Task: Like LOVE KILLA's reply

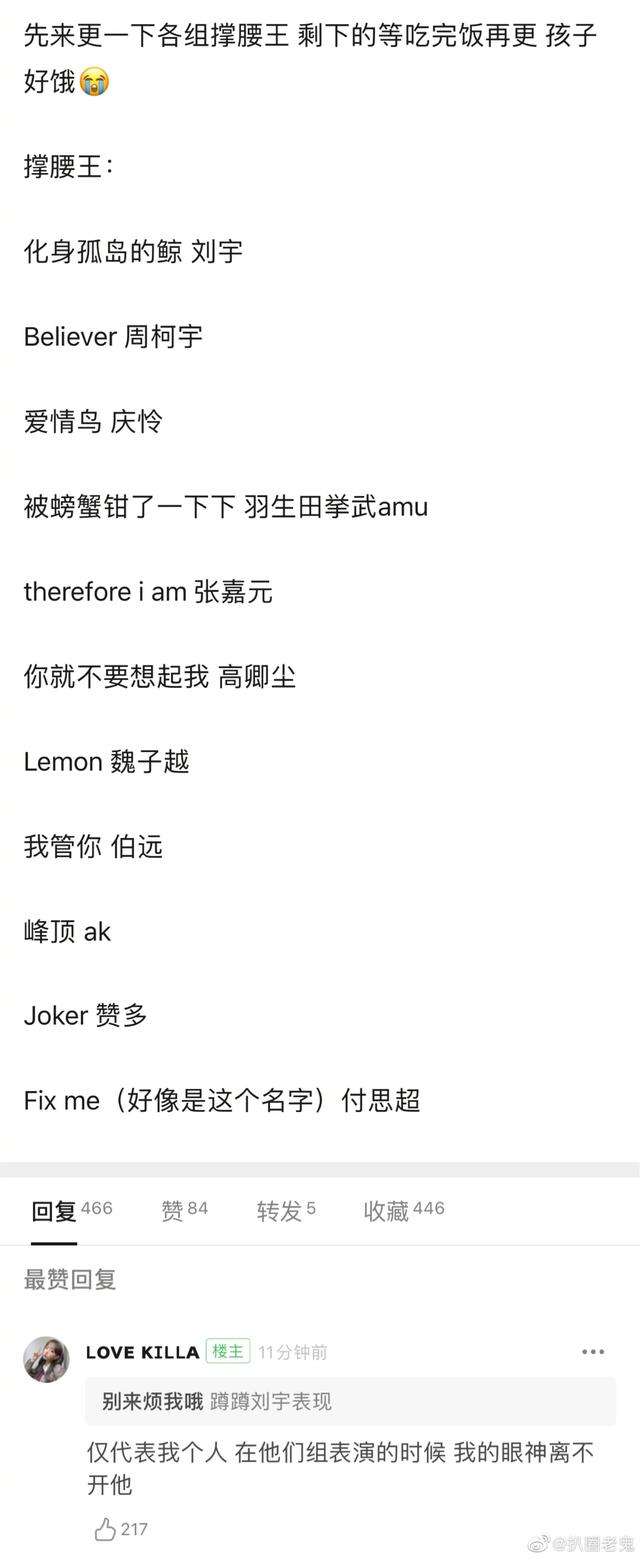Action: 106,1528
